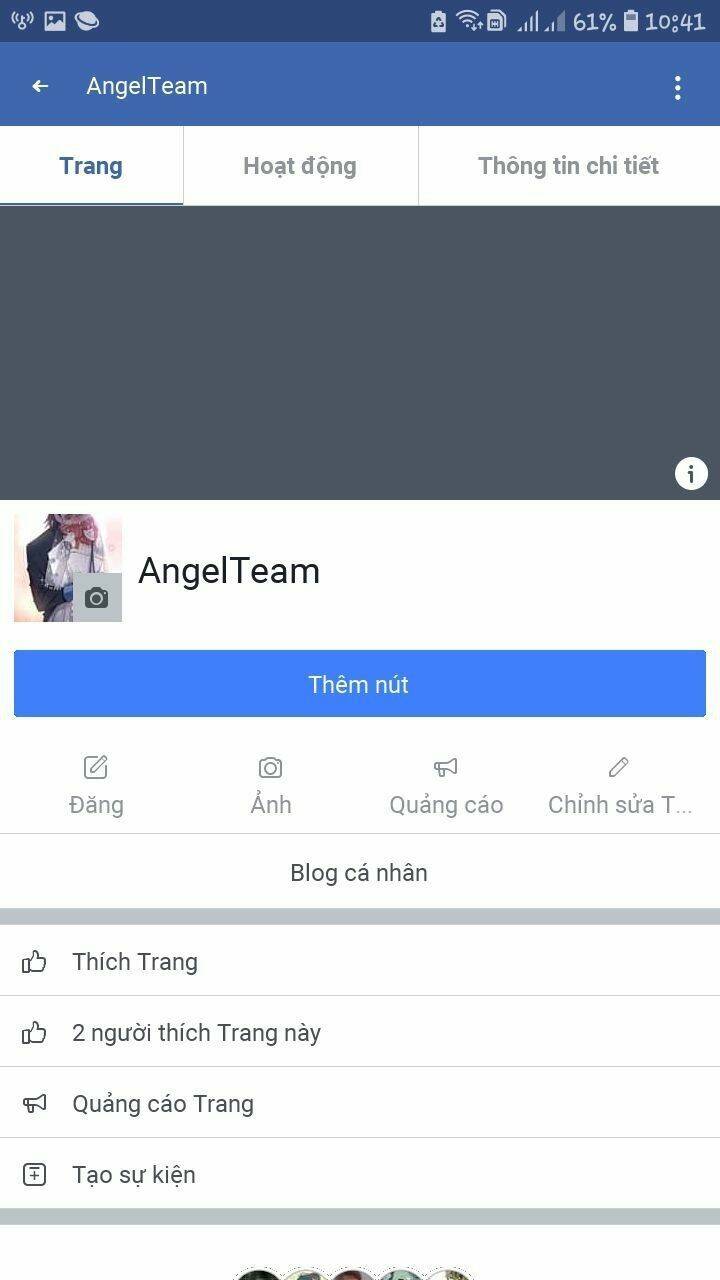The height and width of the screenshot is (1280, 720).
Task: Tap the back arrow to leave AngelTeam
Action: tap(38, 85)
